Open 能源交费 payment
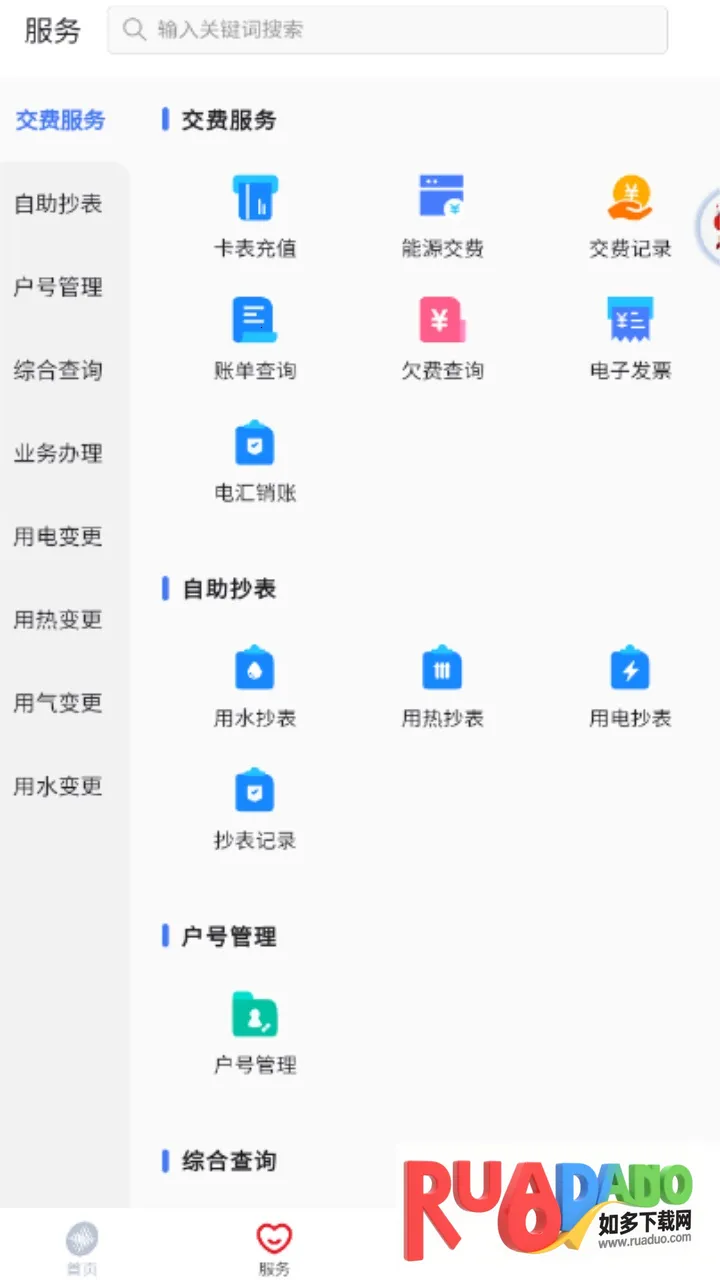Screen dimensions: 720x1280 (442, 214)
